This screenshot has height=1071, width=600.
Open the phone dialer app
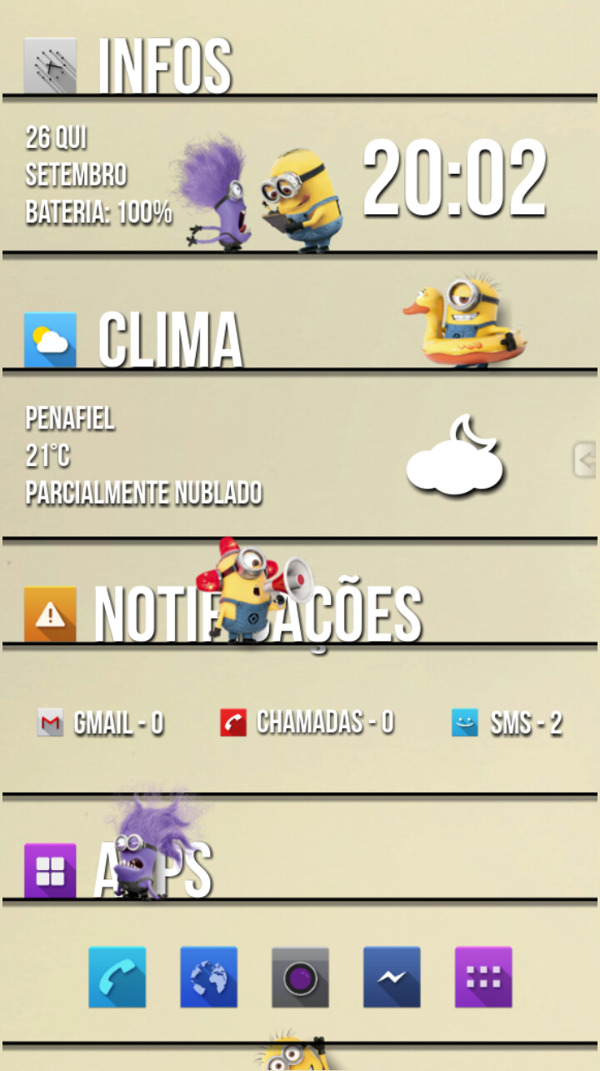point(117,977)
